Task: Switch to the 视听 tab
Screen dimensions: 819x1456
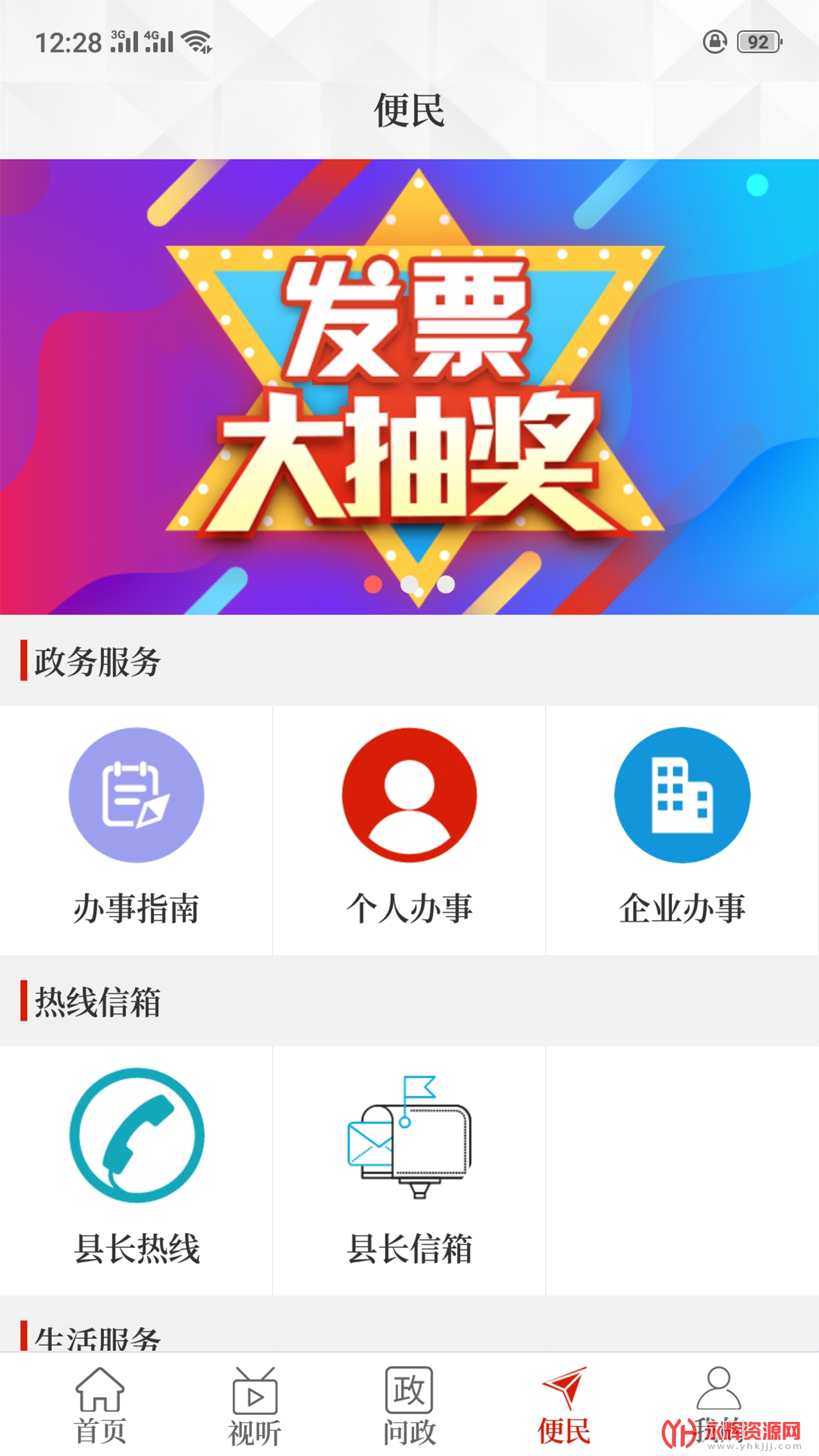Action: point(255,1406)
